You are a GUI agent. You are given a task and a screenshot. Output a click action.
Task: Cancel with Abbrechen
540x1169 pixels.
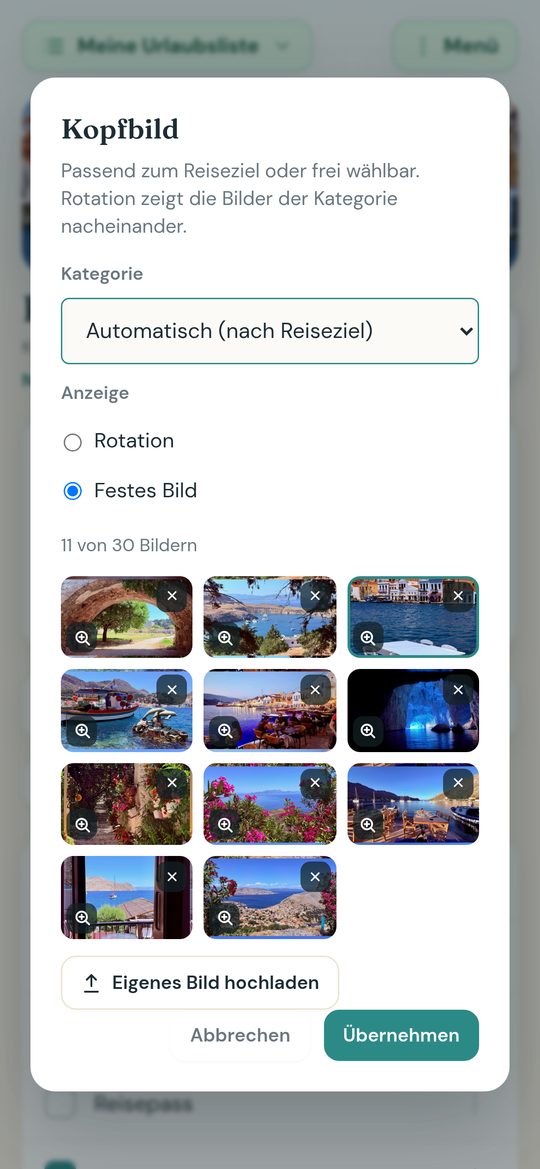click(x=240, y=1036)
